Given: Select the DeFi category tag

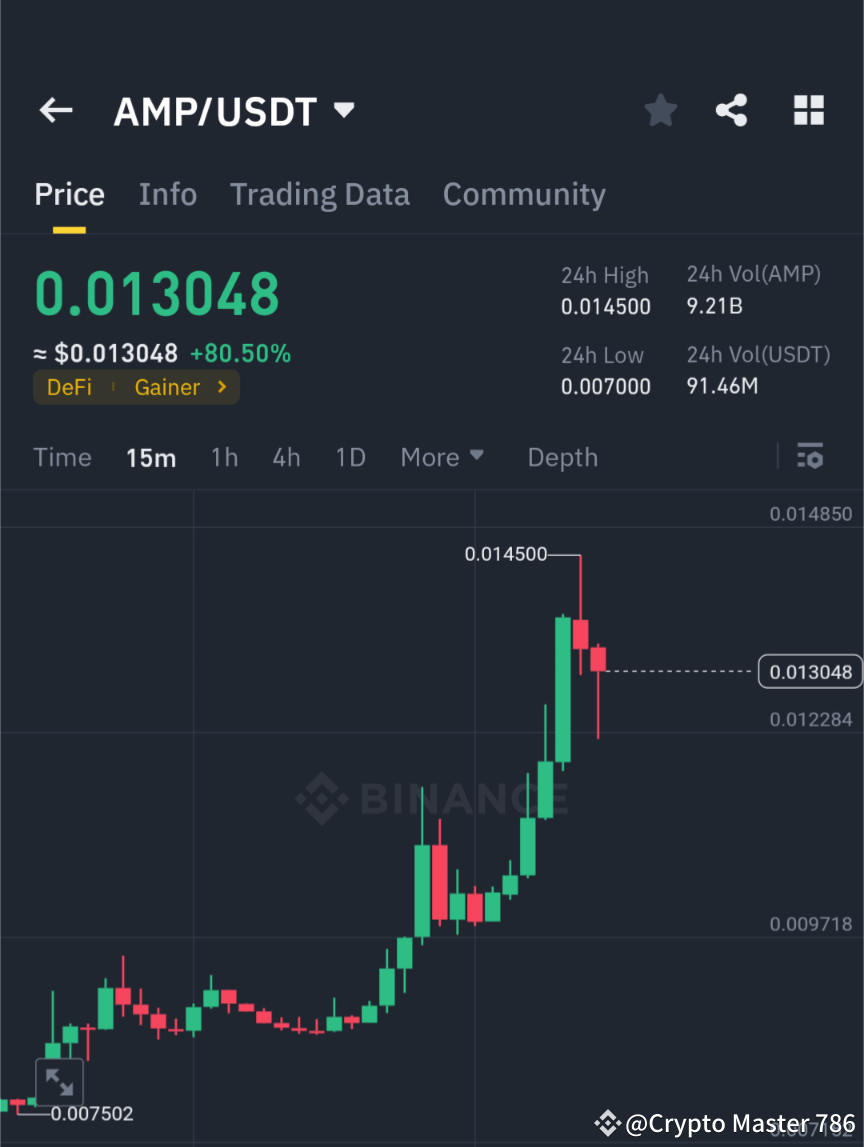Looking at the screenshot, I should pos(69,387).
